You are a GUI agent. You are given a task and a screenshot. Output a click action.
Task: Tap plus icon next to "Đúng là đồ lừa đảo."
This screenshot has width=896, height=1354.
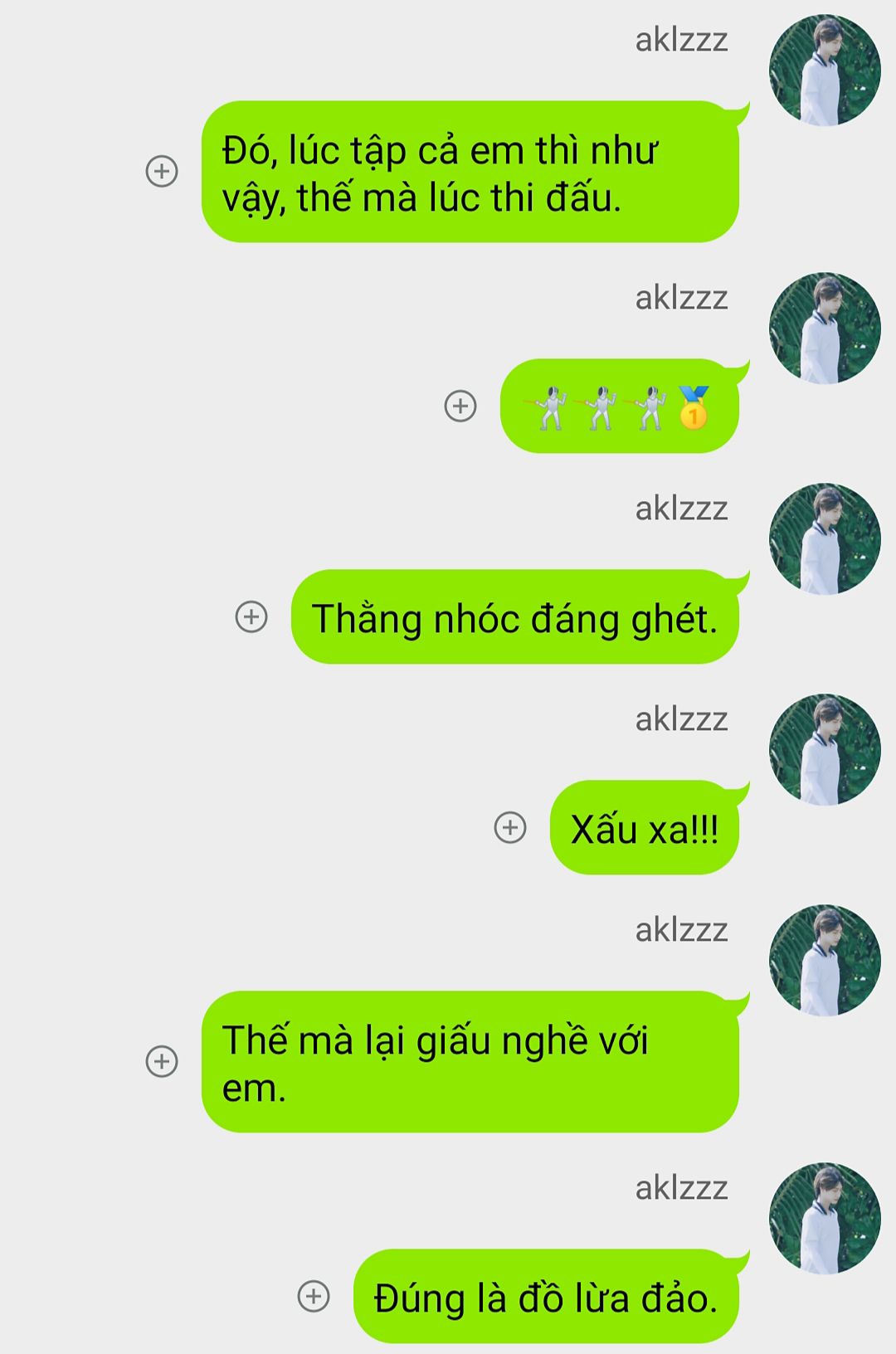[314, 1296]
